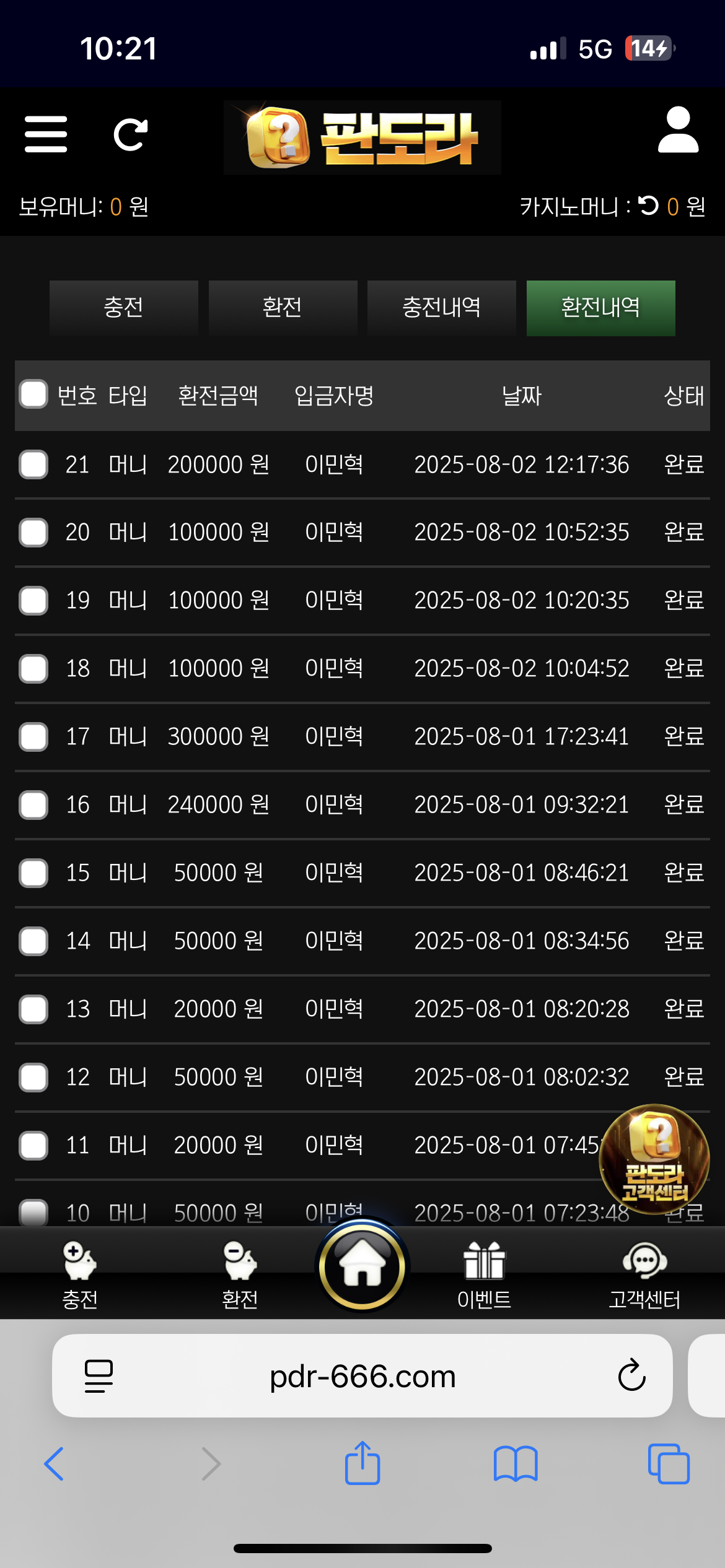Tap the pdr-666.com address bar

(362, 1376)
